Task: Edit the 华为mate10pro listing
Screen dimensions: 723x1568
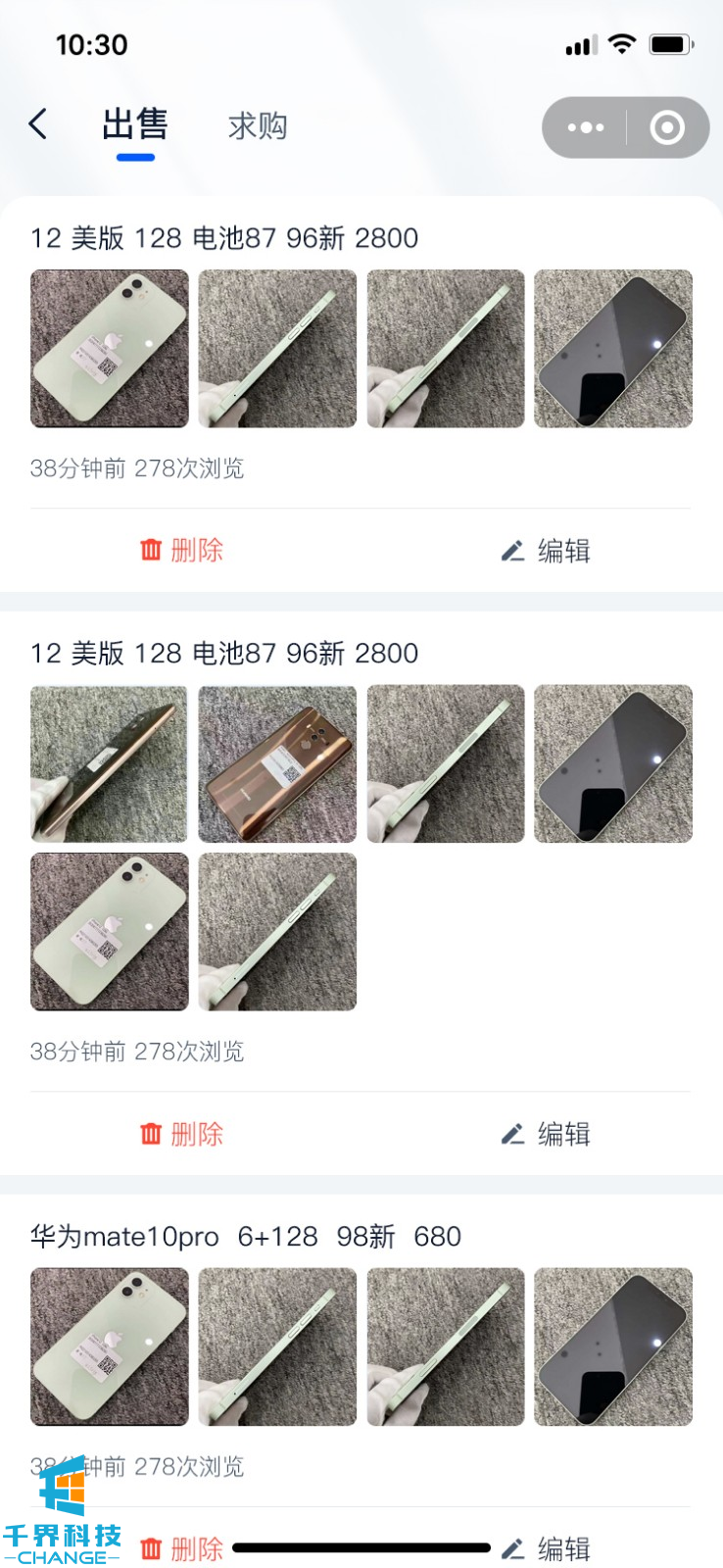Action: (x=547, y=1548)
